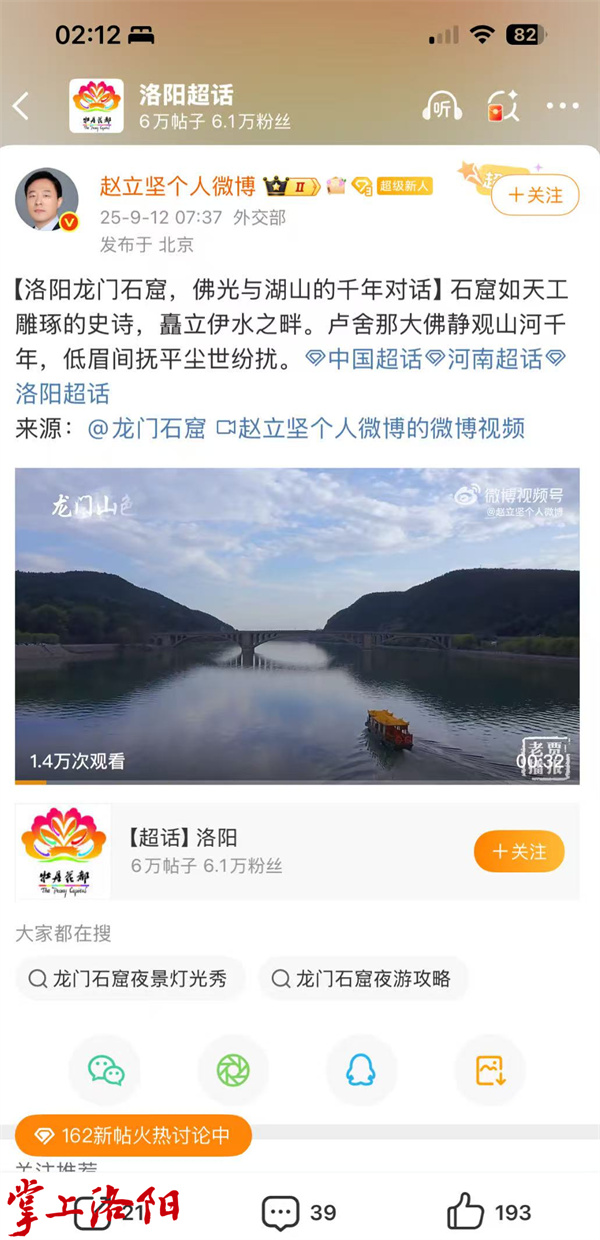Image resolution: width=600 pixels, height=1240 pixels.
Task: Share the post to WeChat
Action: click(106, 1071)
